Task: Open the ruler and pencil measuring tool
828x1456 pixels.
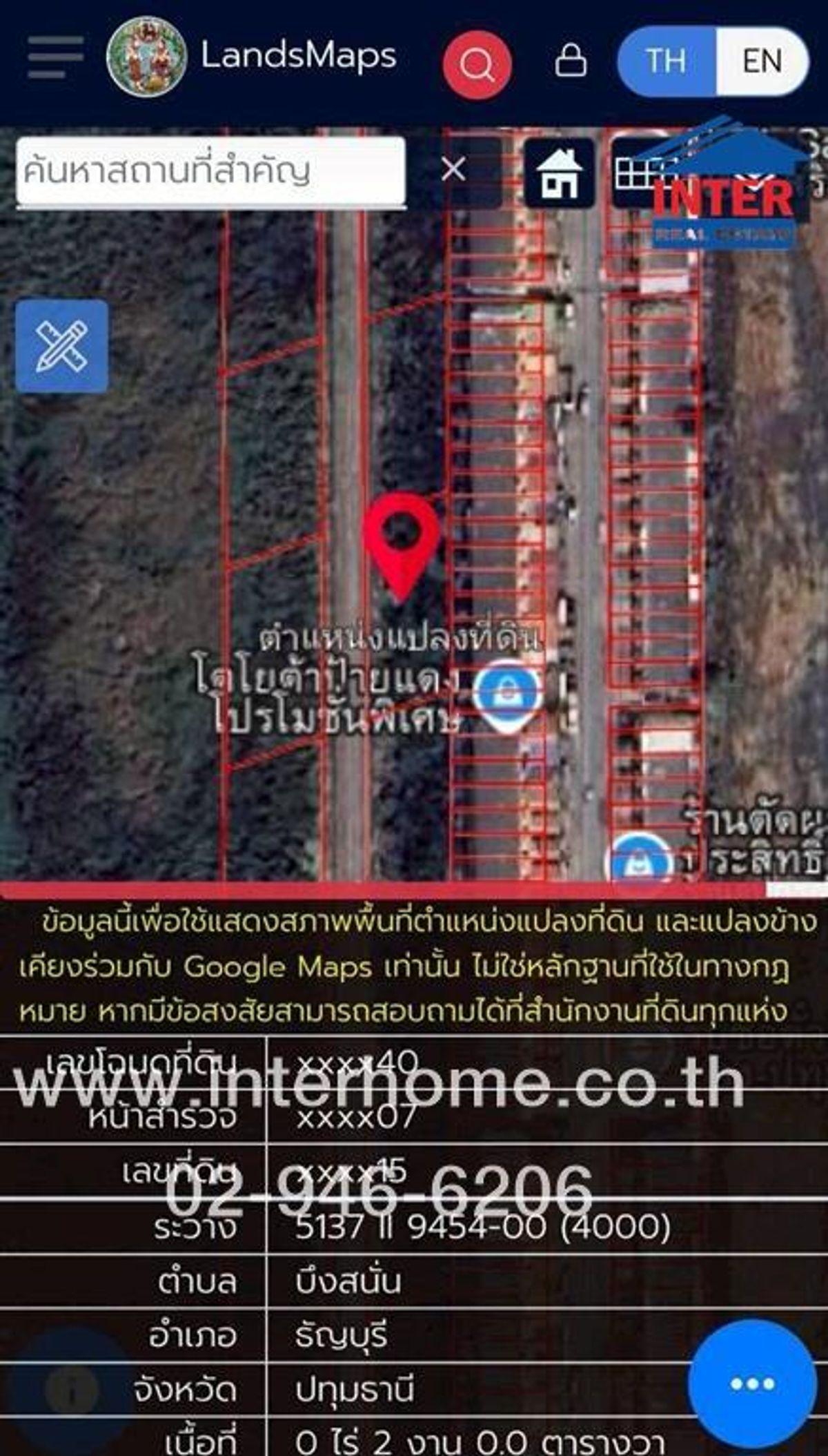Action: pyautogui.click(x=62, y=346)
